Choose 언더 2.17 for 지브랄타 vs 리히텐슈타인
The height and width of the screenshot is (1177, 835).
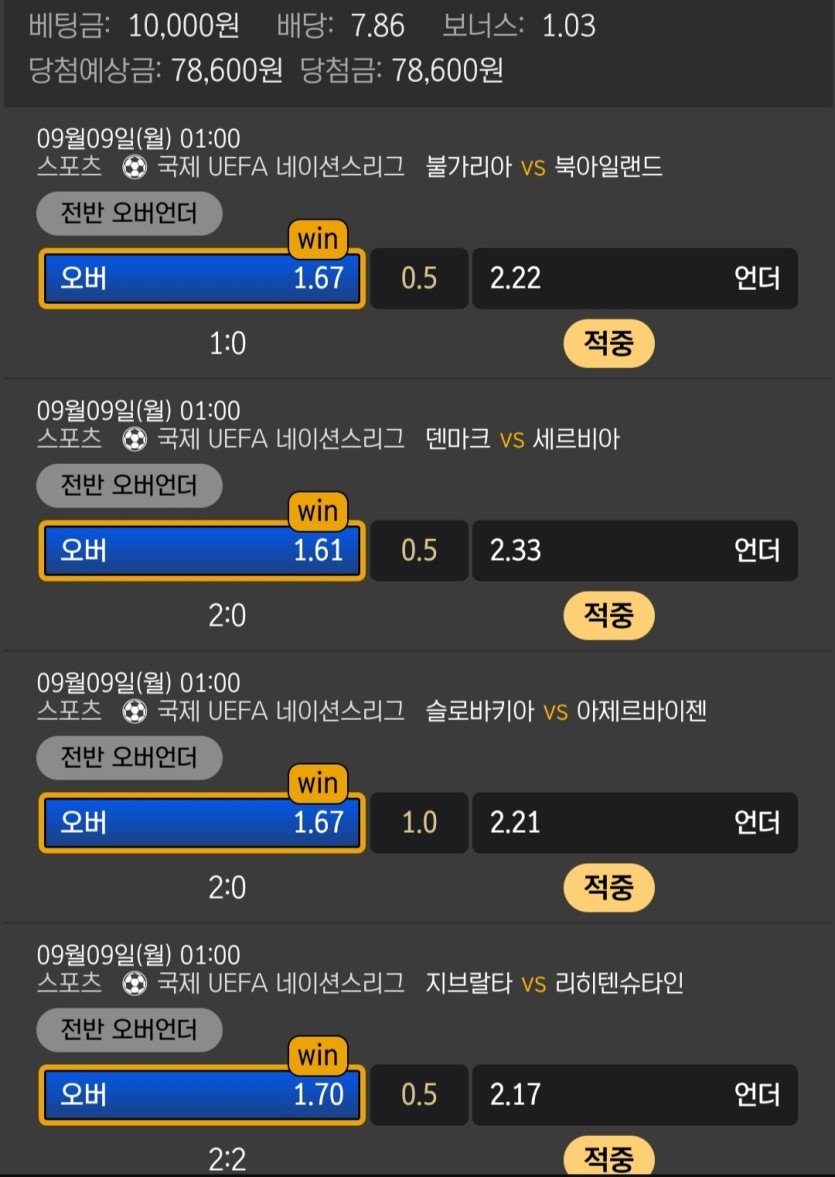634,1095
